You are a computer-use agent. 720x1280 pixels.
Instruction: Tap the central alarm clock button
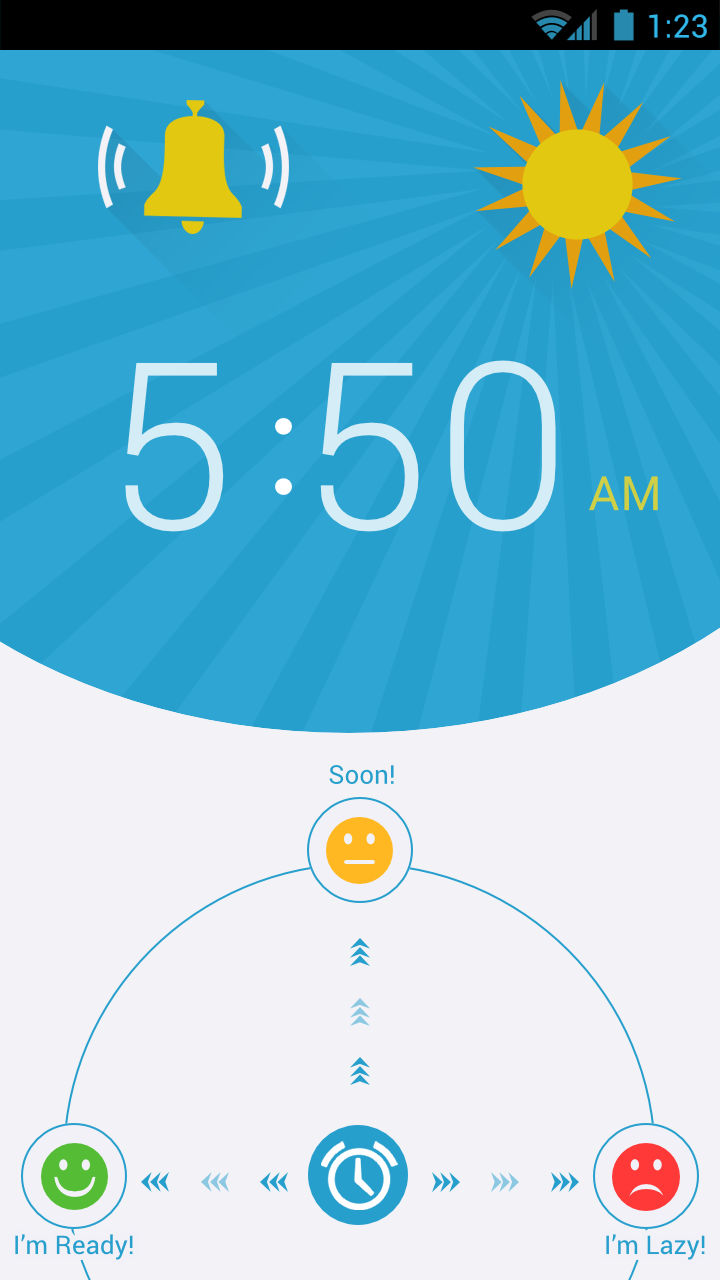[358, 1175]
